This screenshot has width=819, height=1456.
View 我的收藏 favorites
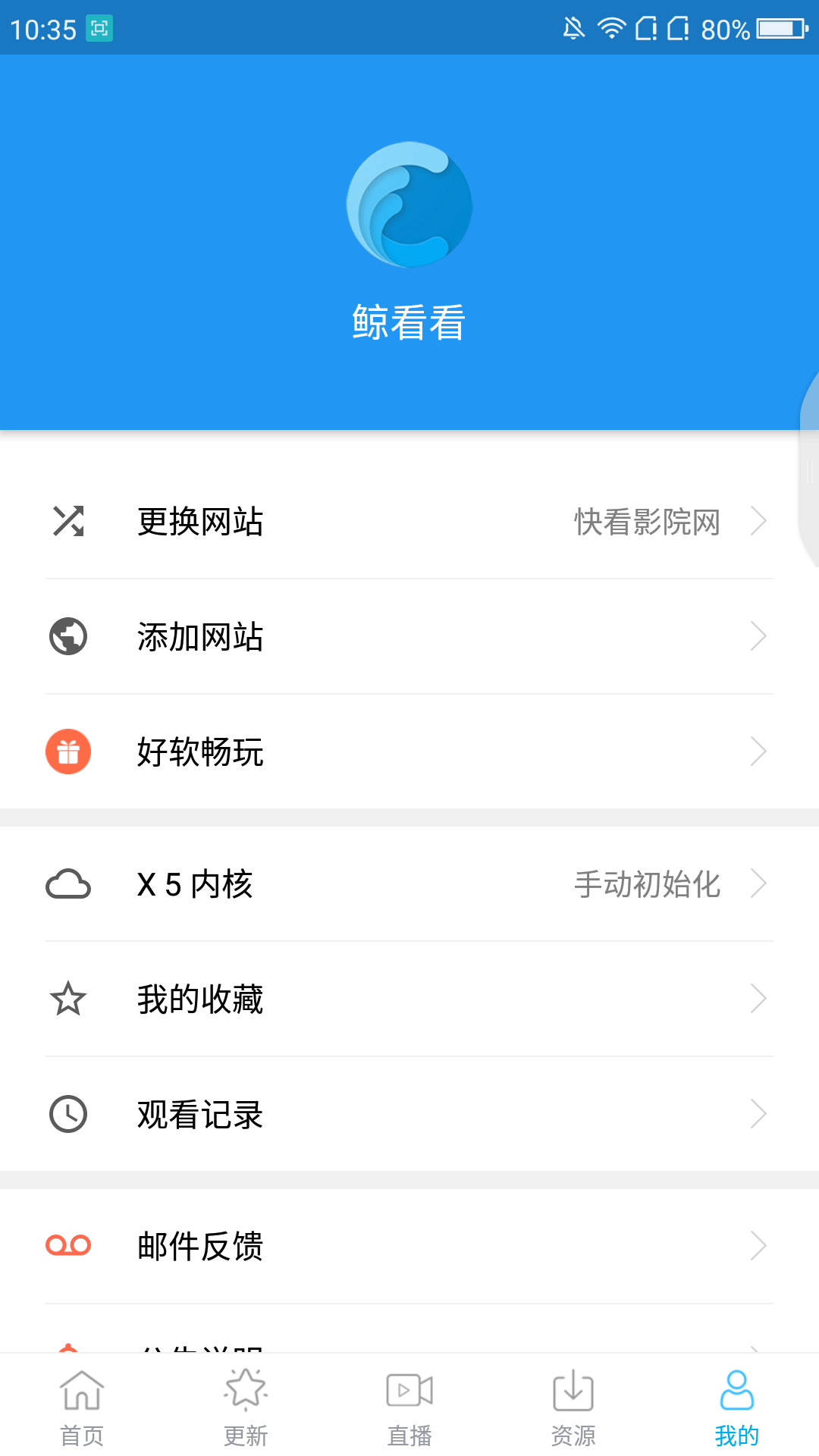click(409, 999)
